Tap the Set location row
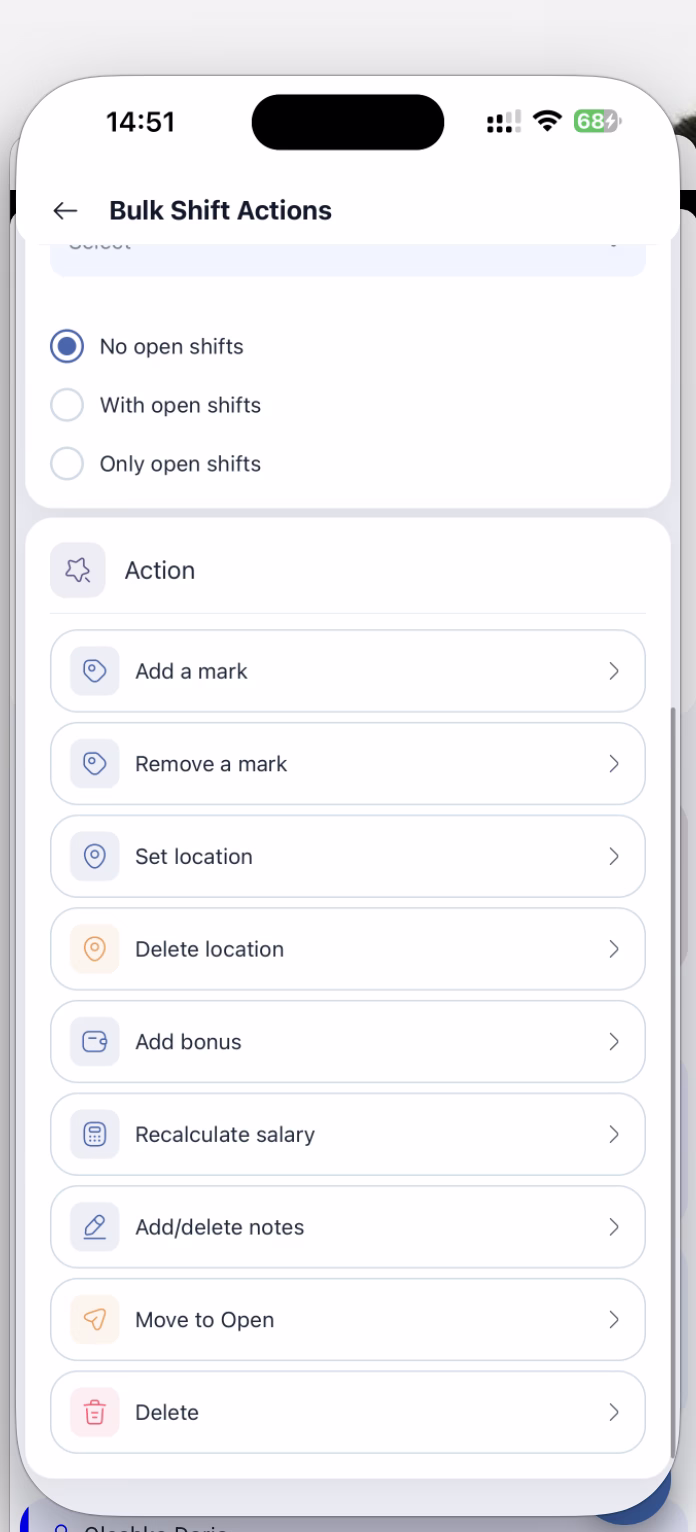Screen dimensions: 696x1532 (x=348, y=856)
